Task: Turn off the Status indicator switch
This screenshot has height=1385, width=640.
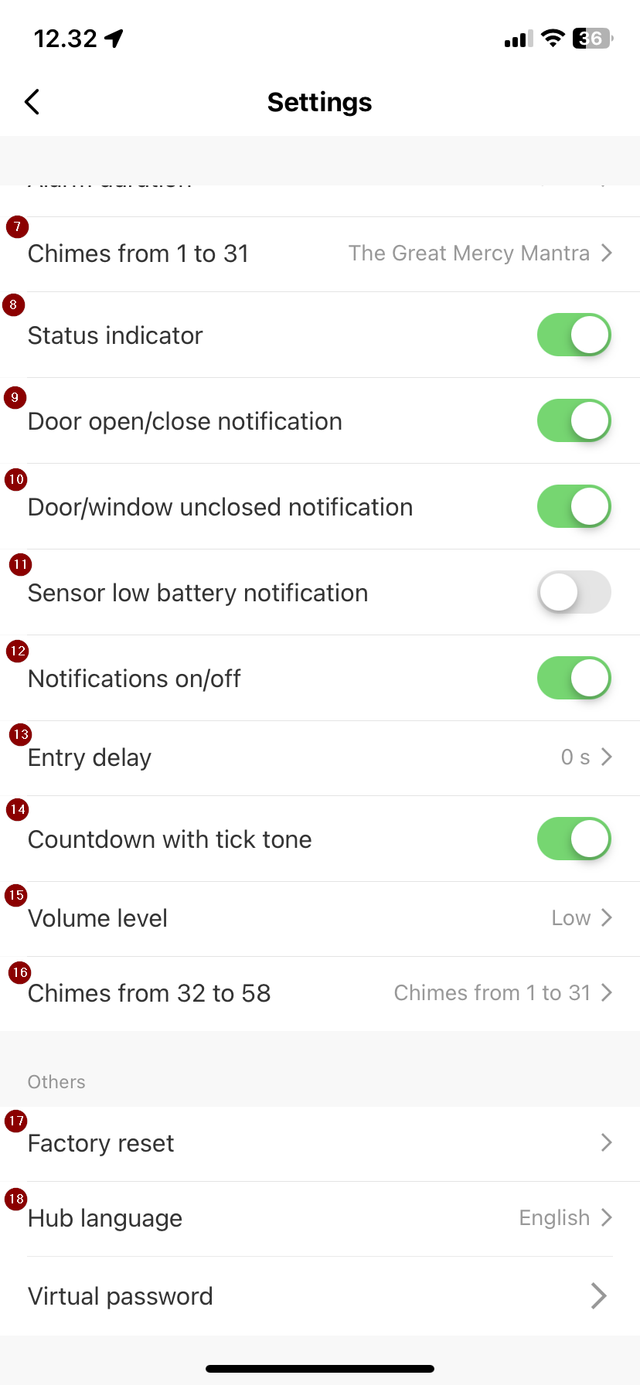Action: pyautogui.click(x=574, y=335)
